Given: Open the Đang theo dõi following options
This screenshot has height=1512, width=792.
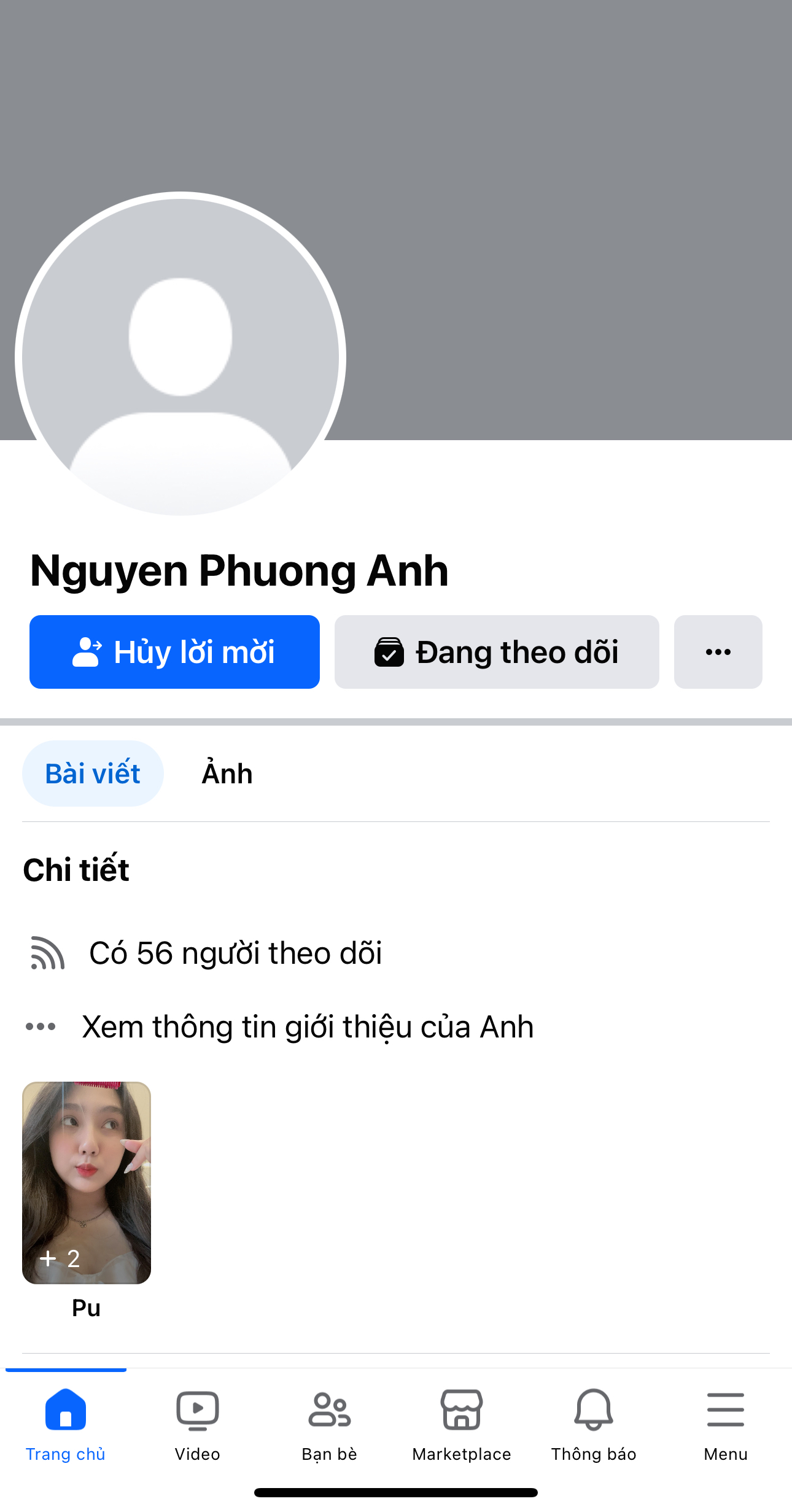Looking at the screenshot, I should click(x=496, y=652).
